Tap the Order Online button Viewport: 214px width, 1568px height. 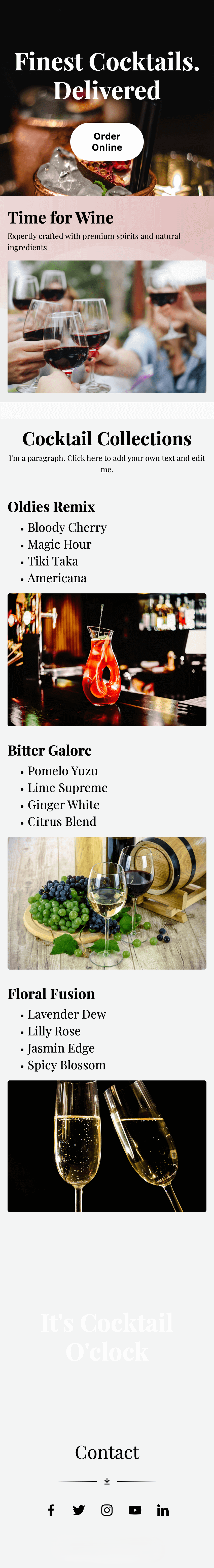107,142
